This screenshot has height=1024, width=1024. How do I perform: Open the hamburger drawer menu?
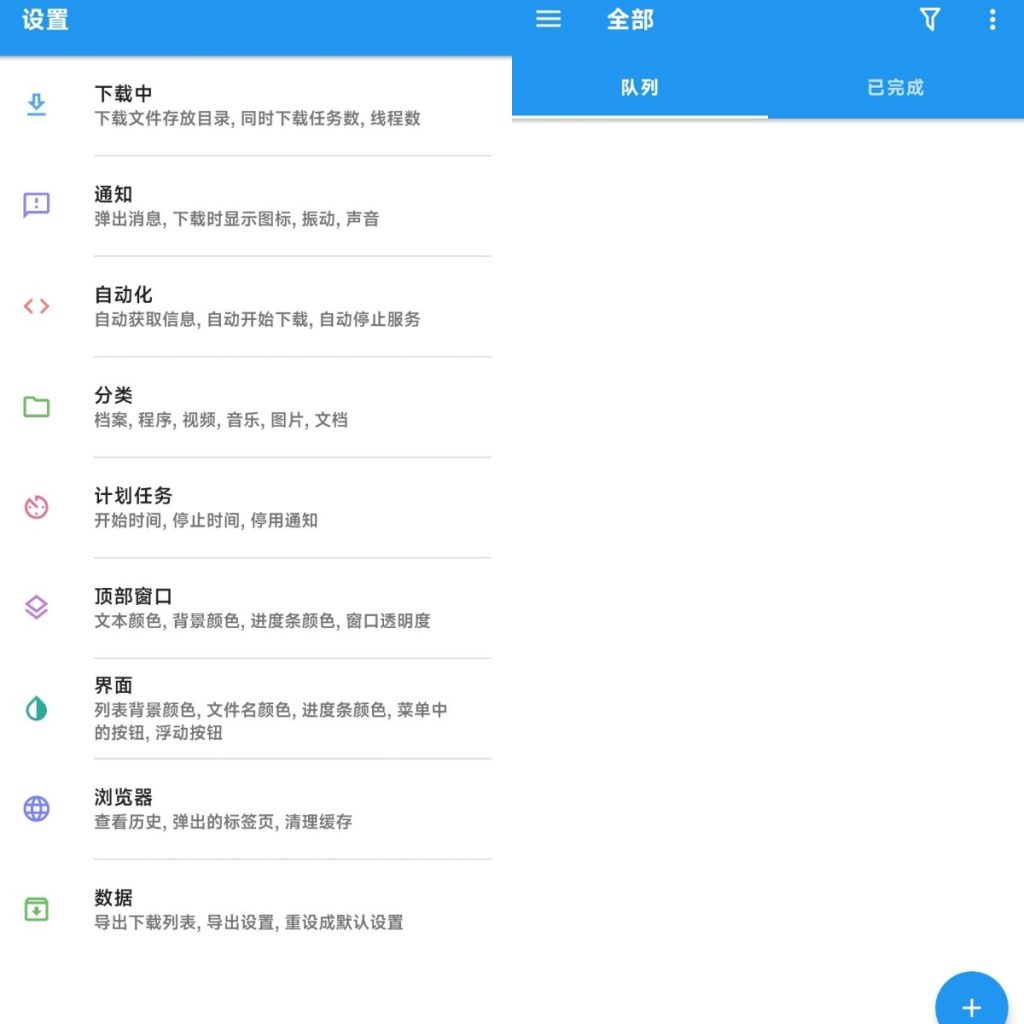(548, 19)
